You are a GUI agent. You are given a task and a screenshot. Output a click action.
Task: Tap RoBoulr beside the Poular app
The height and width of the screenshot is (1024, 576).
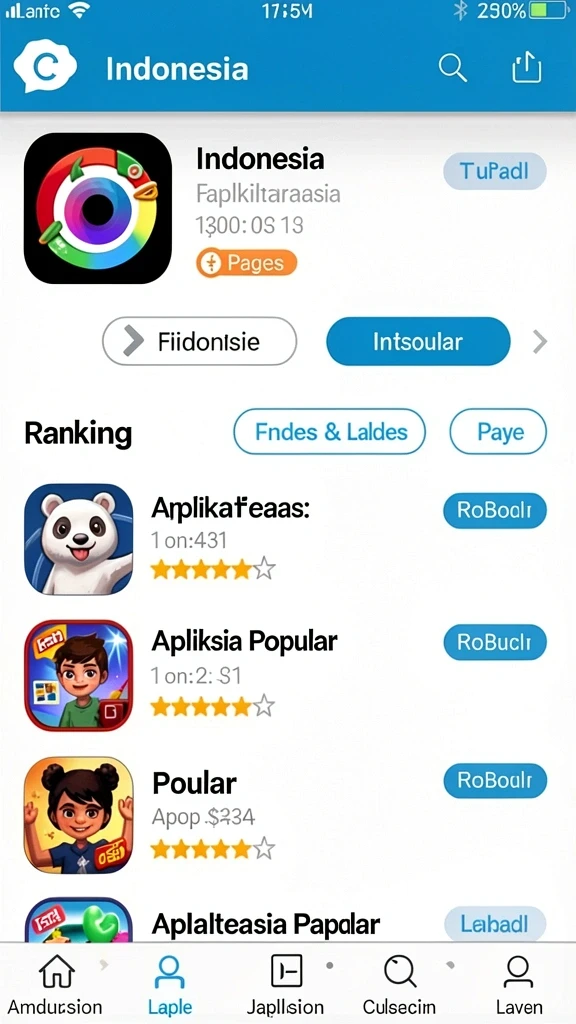(x=494, y=780)
